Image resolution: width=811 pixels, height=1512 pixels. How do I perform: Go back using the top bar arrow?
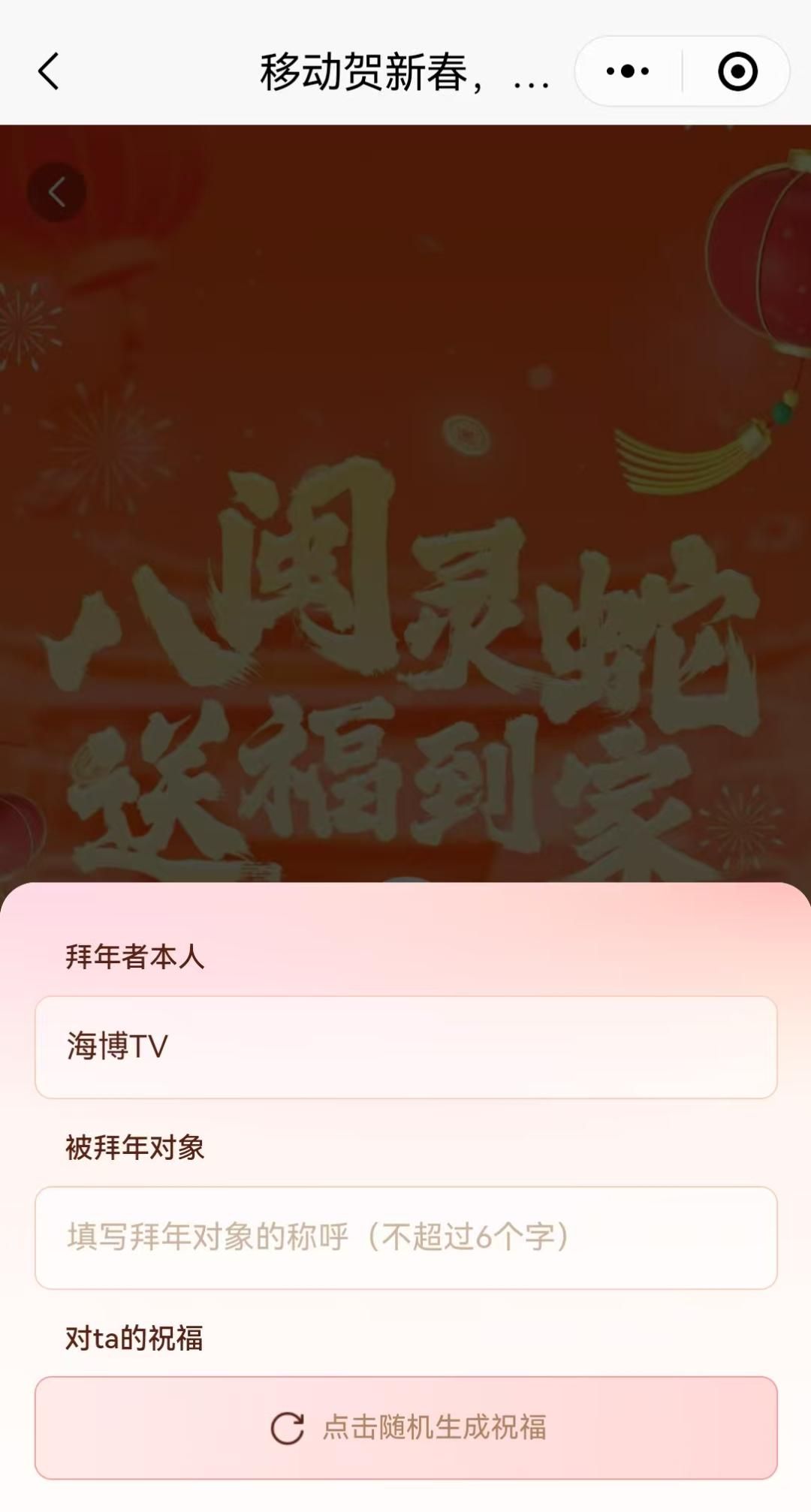[49, 72]
